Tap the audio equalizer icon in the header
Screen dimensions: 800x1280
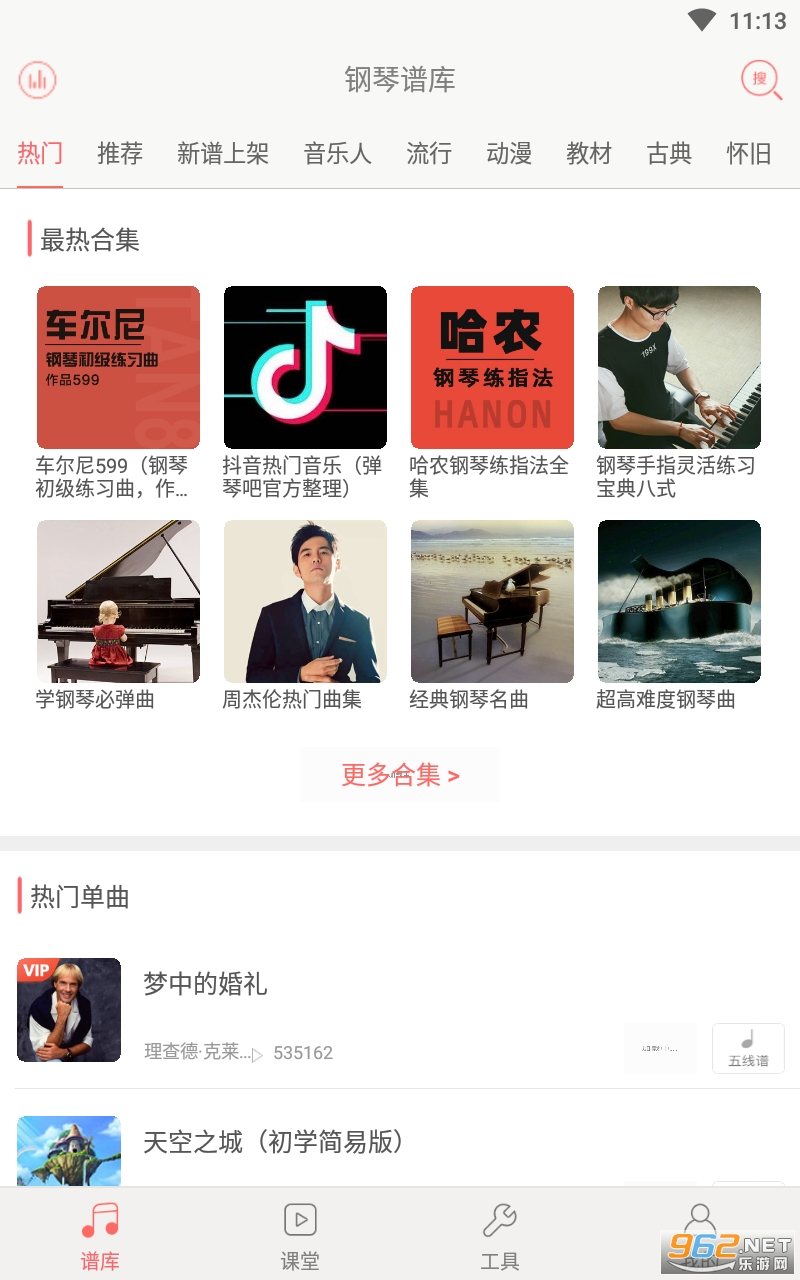(38, 80)
